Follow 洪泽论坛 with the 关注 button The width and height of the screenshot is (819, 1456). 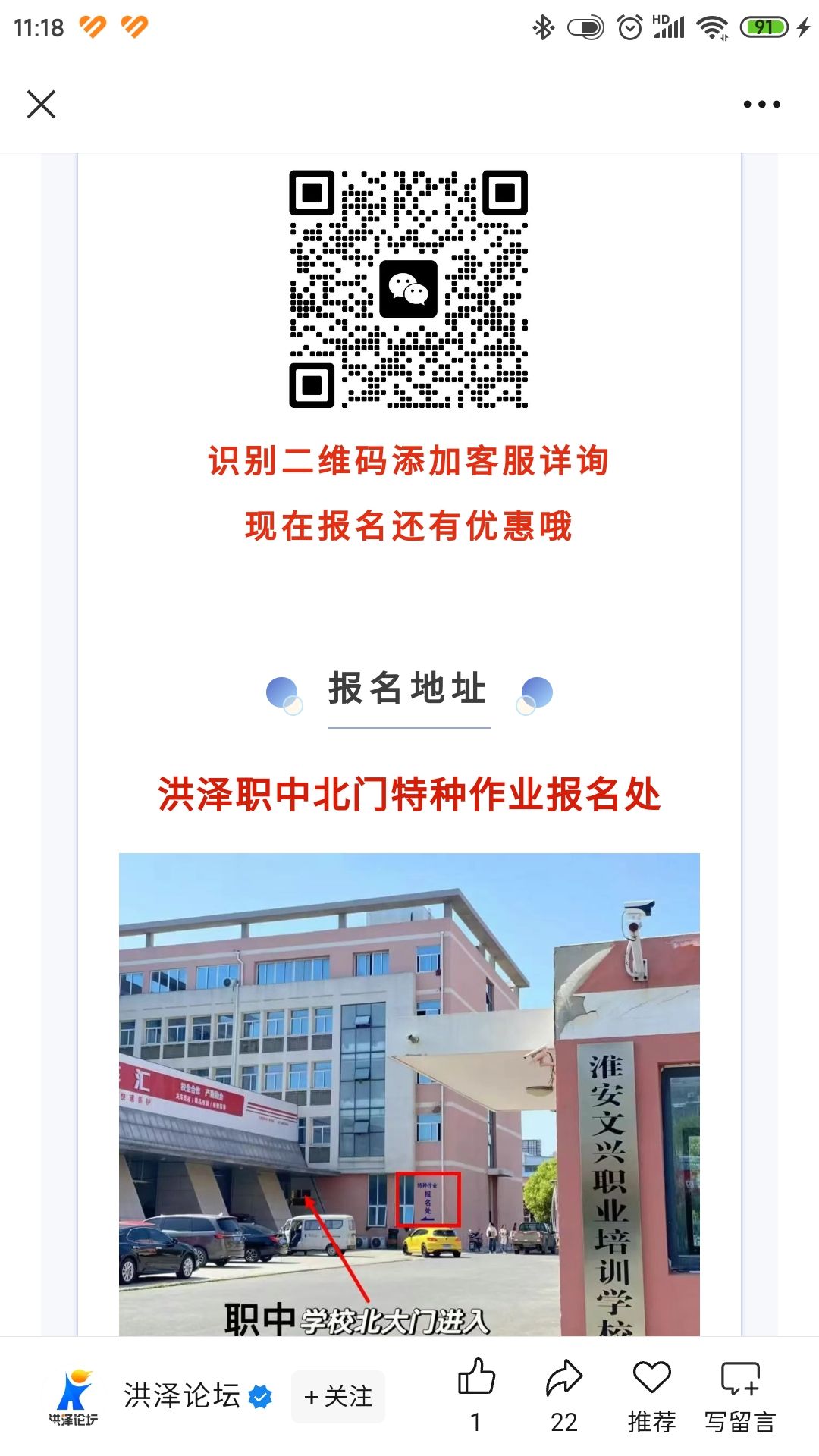(x=338, y=1396)
